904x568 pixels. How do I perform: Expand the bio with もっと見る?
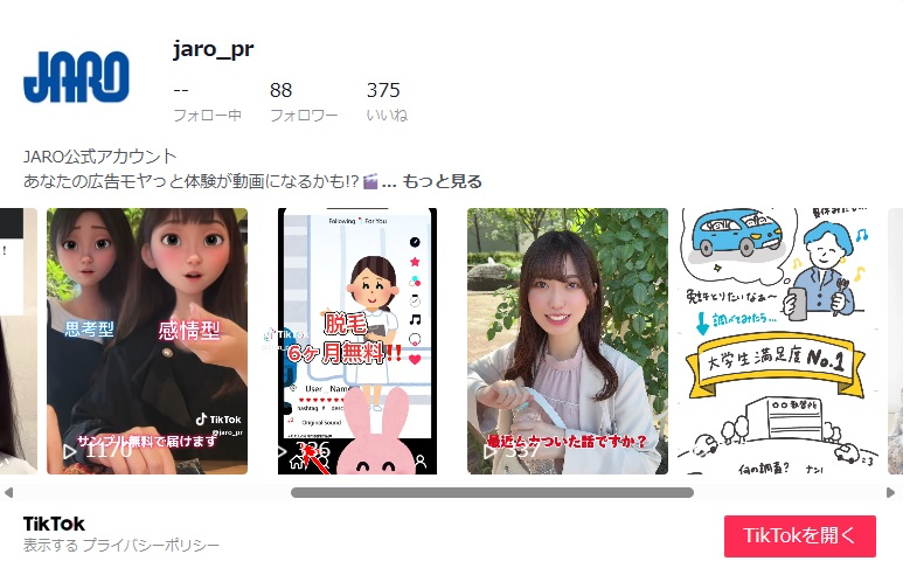[x=442, y=181]
